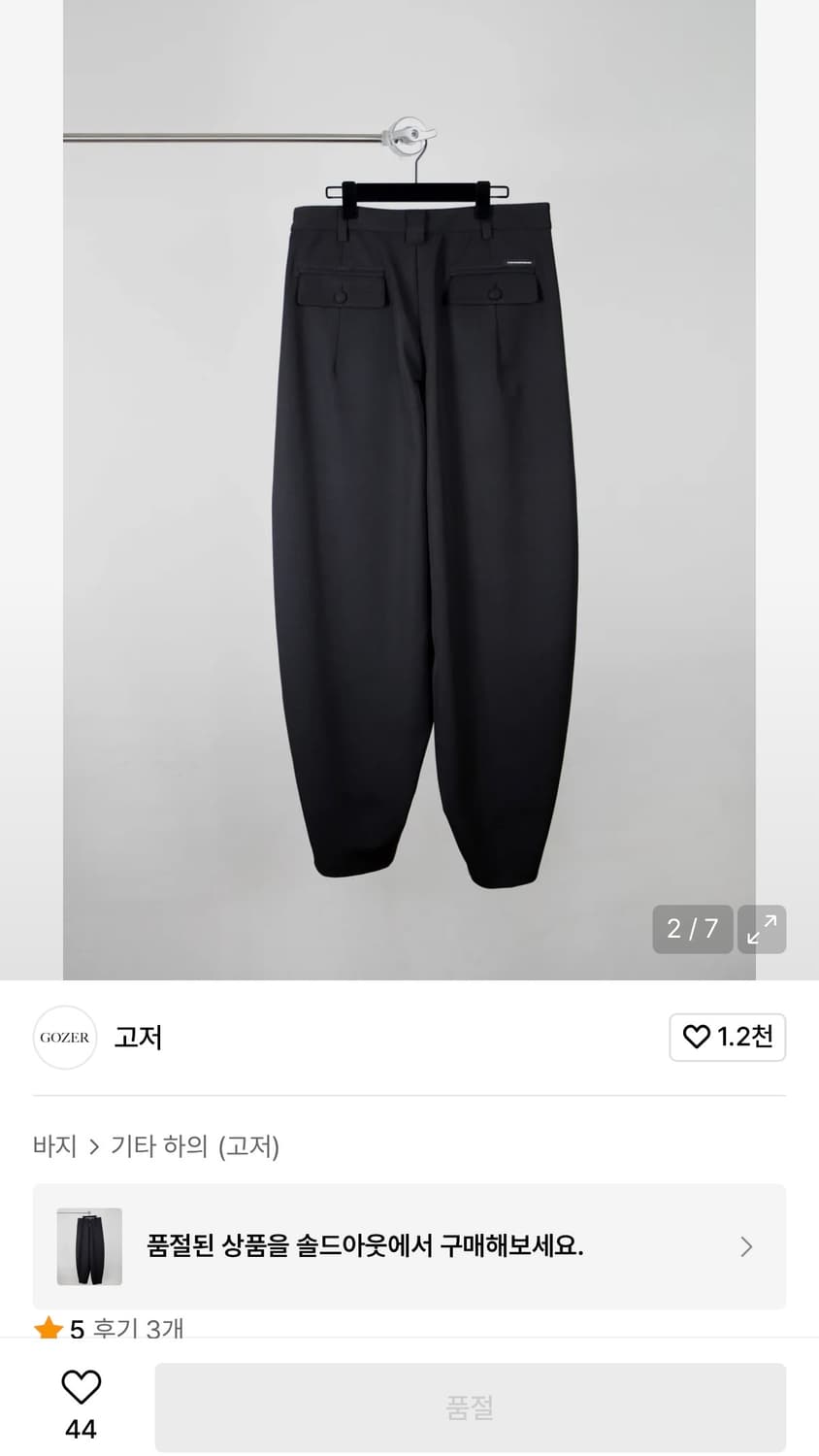Tap the heart icon next to 1.2천
819x1456 pixels.
click(697, 1038)
